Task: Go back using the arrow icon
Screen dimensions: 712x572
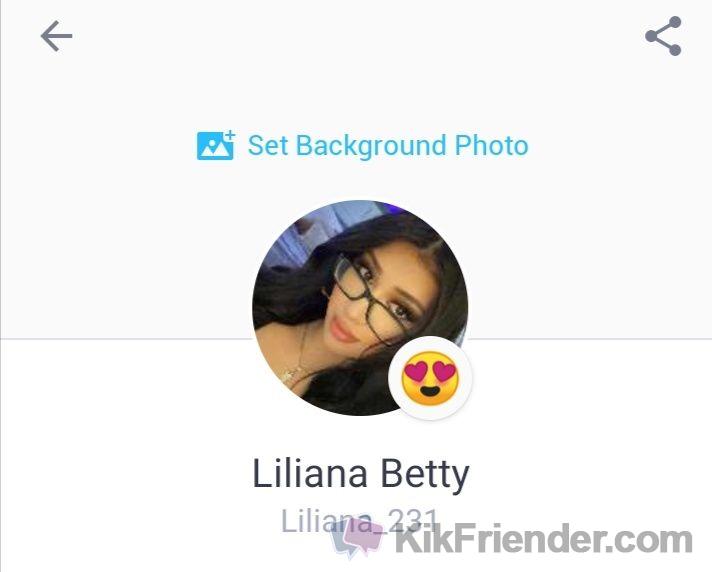Action: tap(56, 37)
